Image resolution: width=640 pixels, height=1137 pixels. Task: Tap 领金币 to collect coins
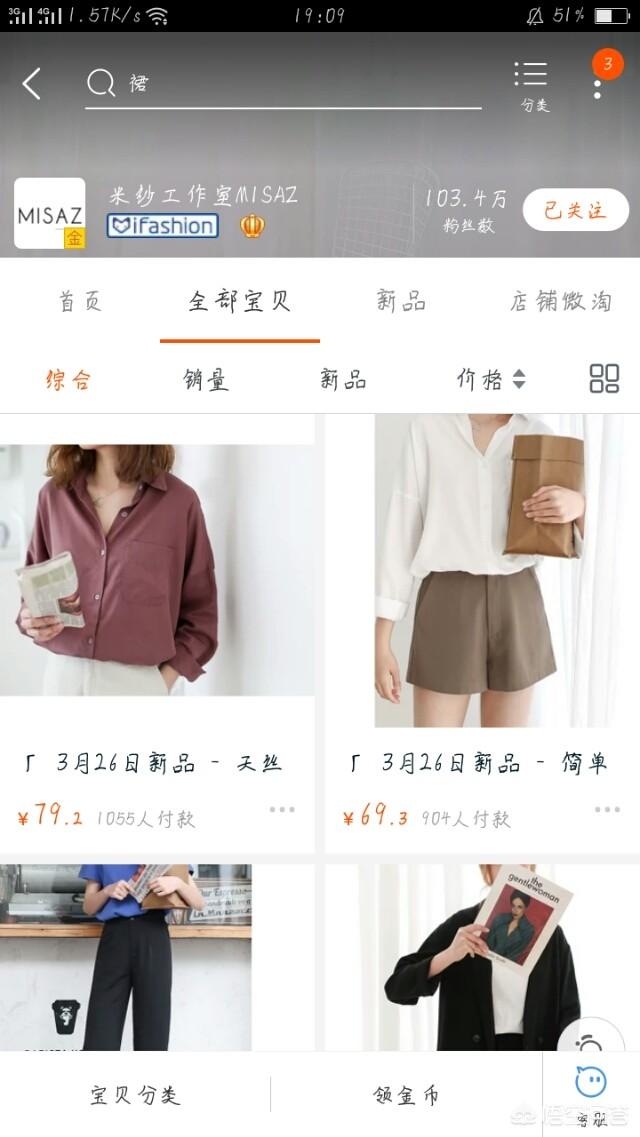click(406, 1095)
